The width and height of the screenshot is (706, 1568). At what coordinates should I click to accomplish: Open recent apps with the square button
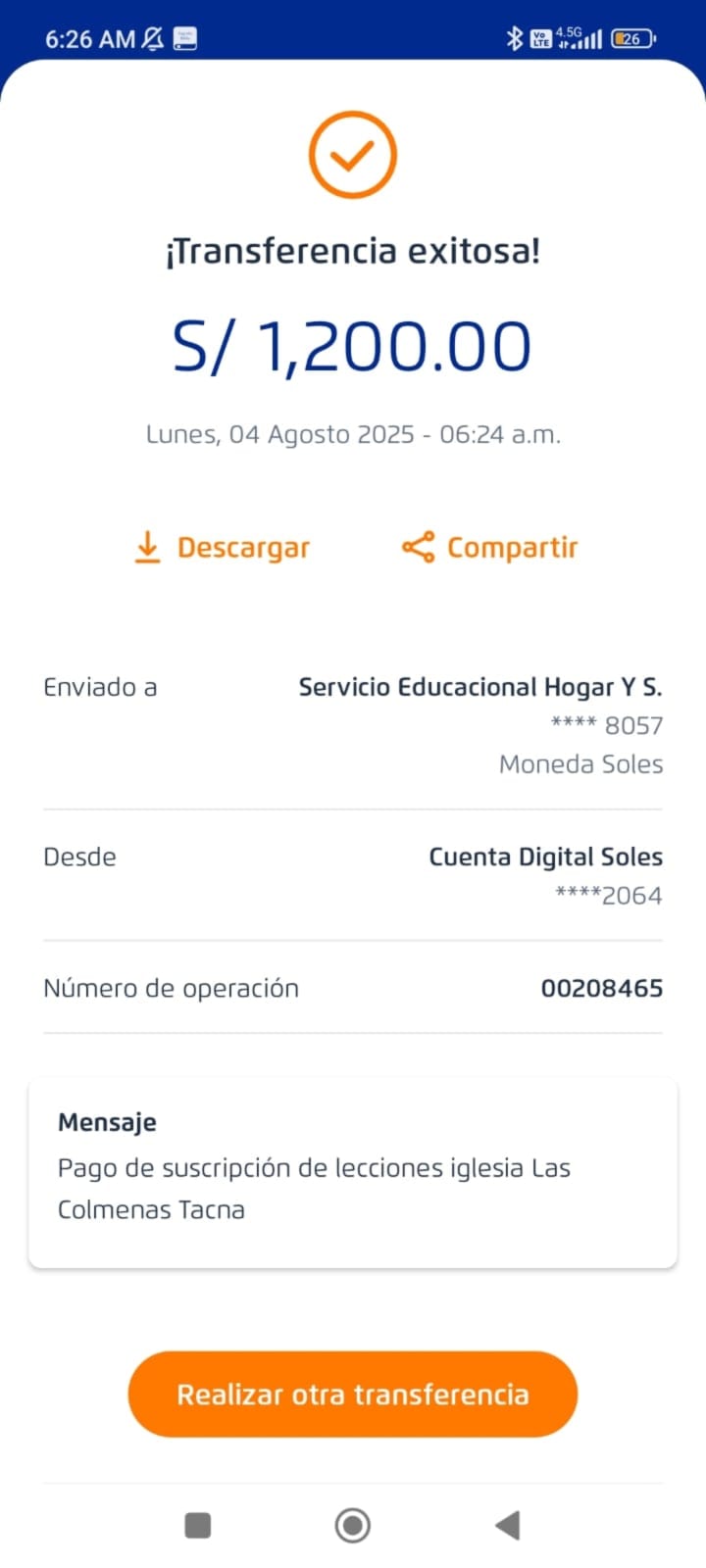(x=198, y=1525)
